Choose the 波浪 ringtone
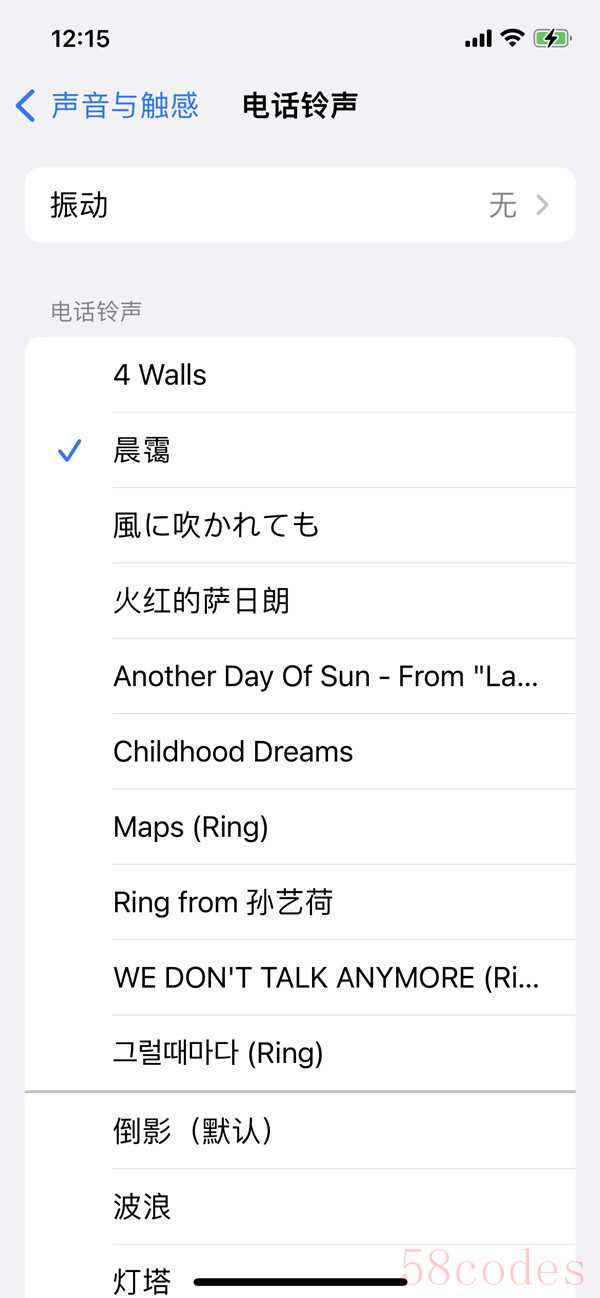This screenshot has width=600, height=1298. click(x=300, y=1207)
